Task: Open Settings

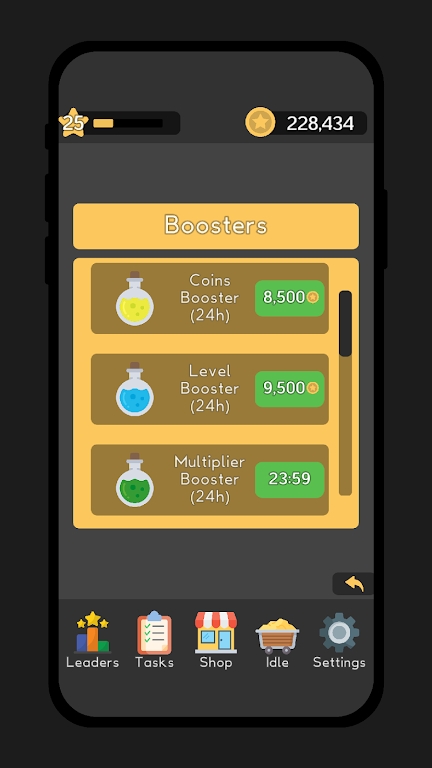Action: pos(339,640)
